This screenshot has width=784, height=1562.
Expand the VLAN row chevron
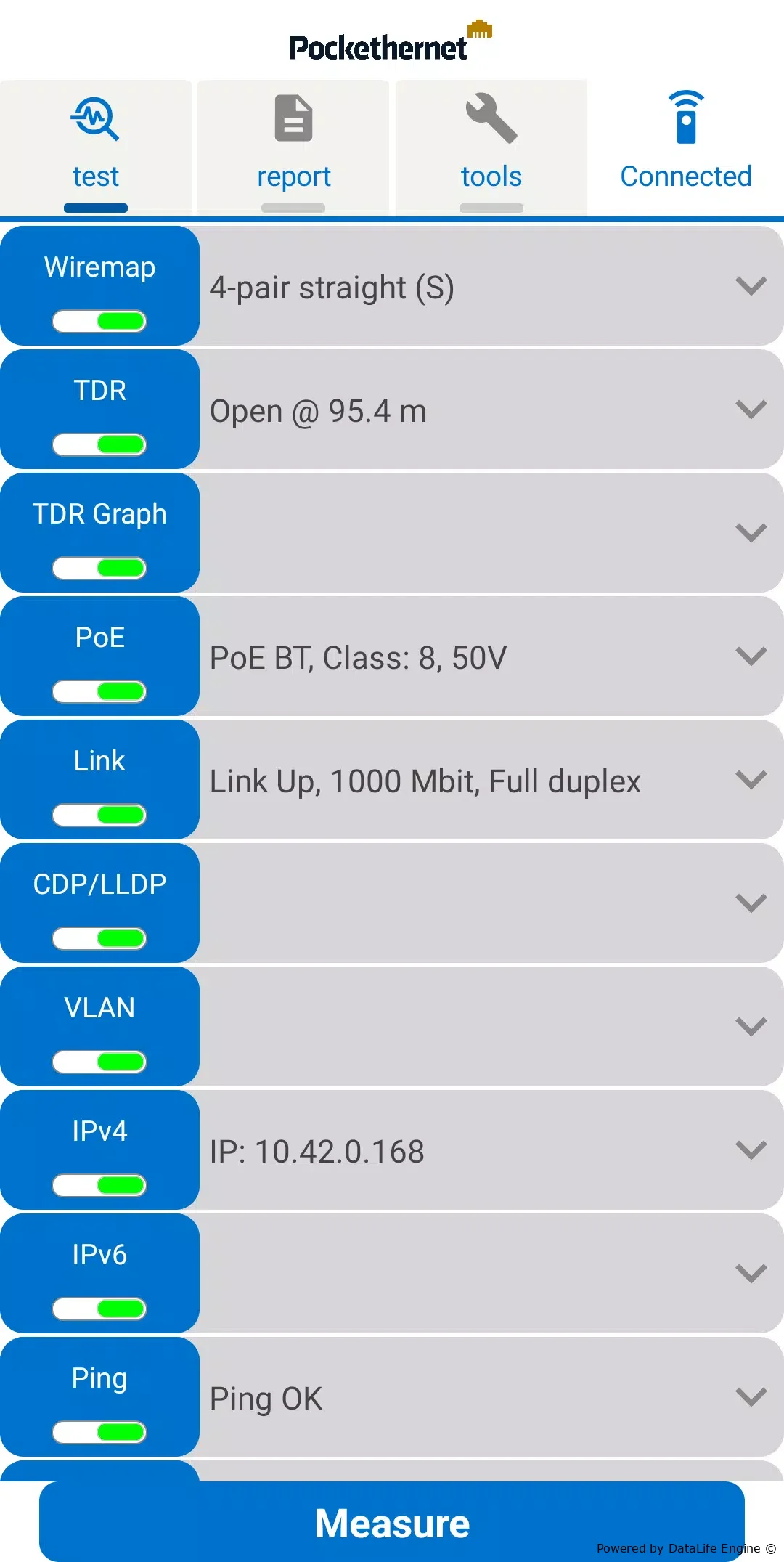[x=751, y=1027]
